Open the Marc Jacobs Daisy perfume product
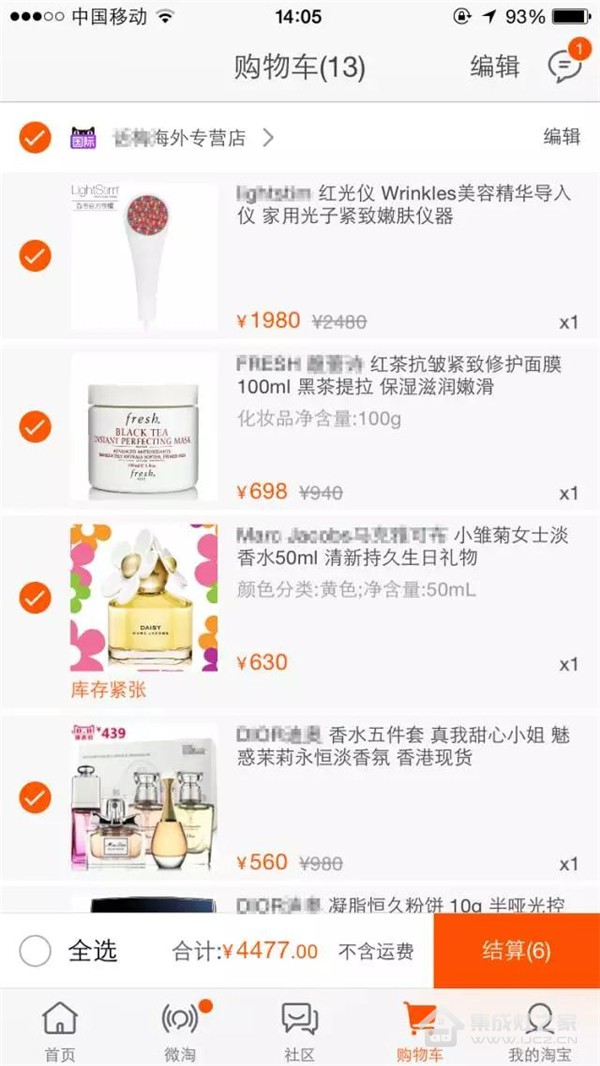The image size is (600, 1066). tap(144, 598)
